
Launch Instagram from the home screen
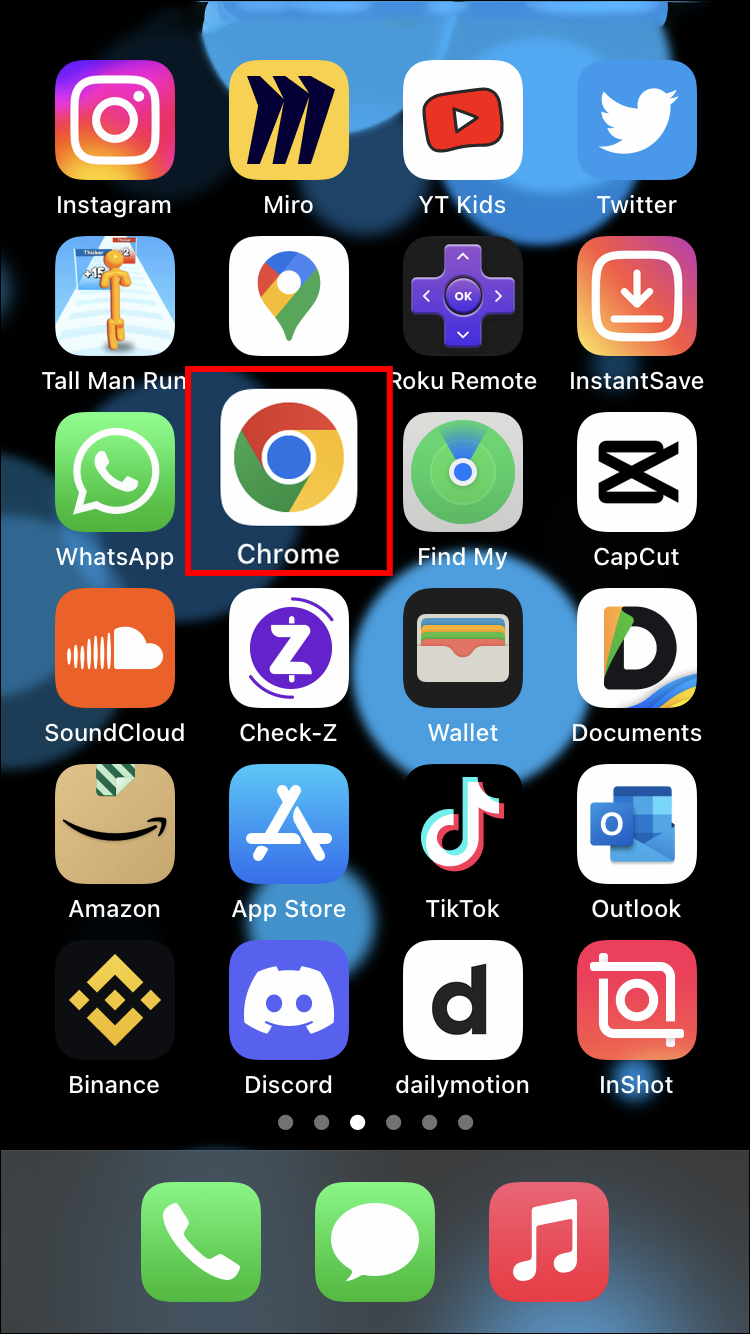pyautogui.click(x=115, y=120)
